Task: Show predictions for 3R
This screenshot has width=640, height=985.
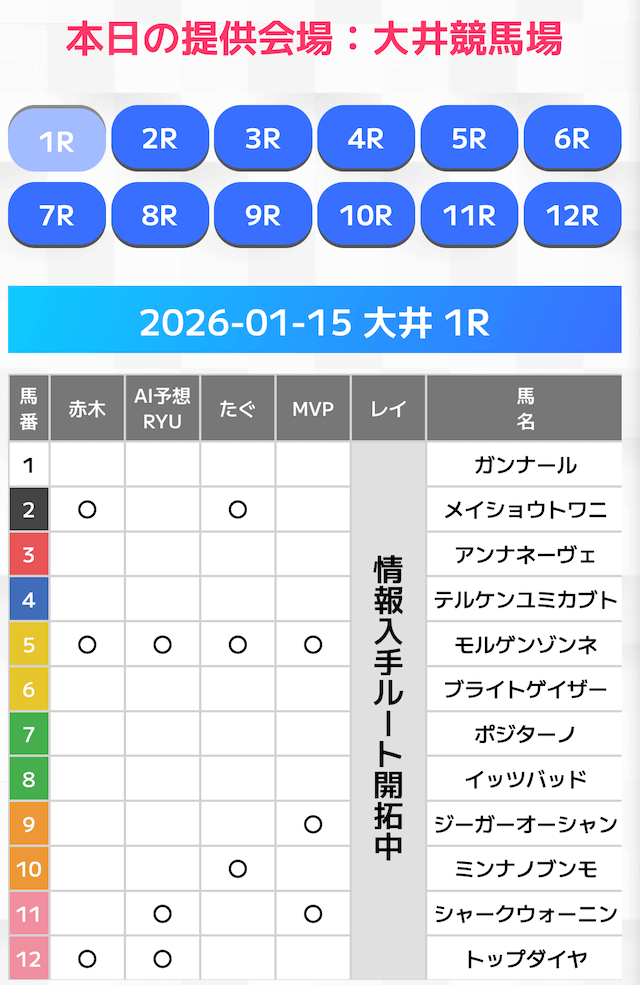Action: point(263,138)
